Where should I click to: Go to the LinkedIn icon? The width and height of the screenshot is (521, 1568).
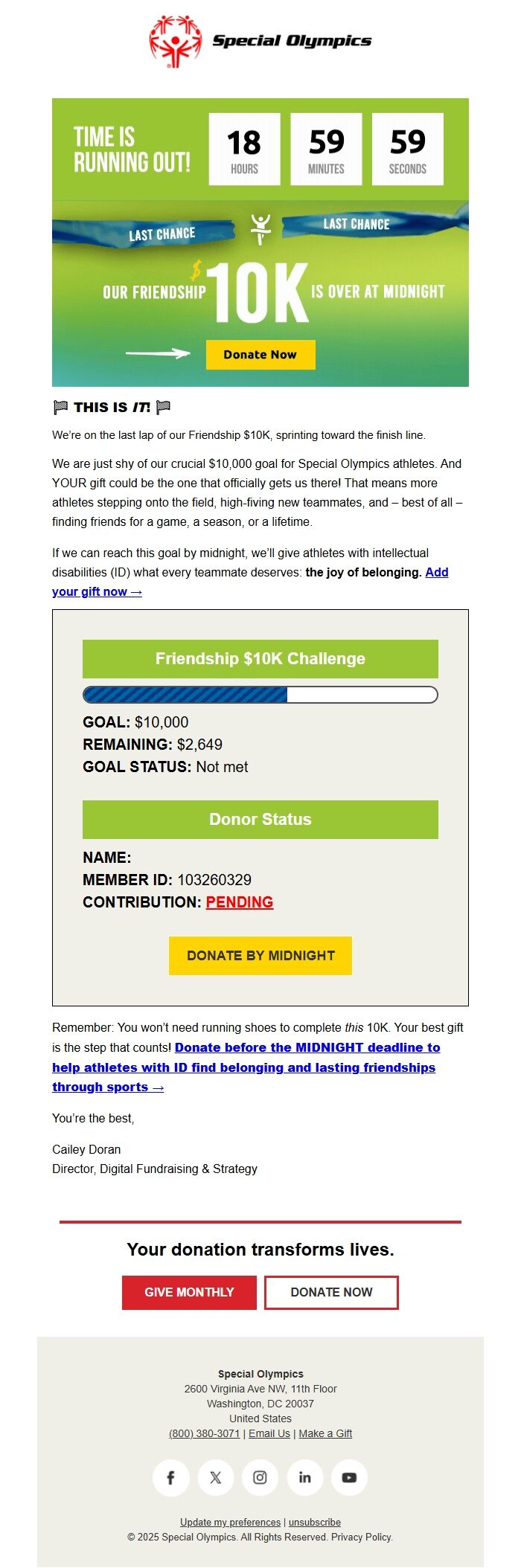(x=304, y=1477)
